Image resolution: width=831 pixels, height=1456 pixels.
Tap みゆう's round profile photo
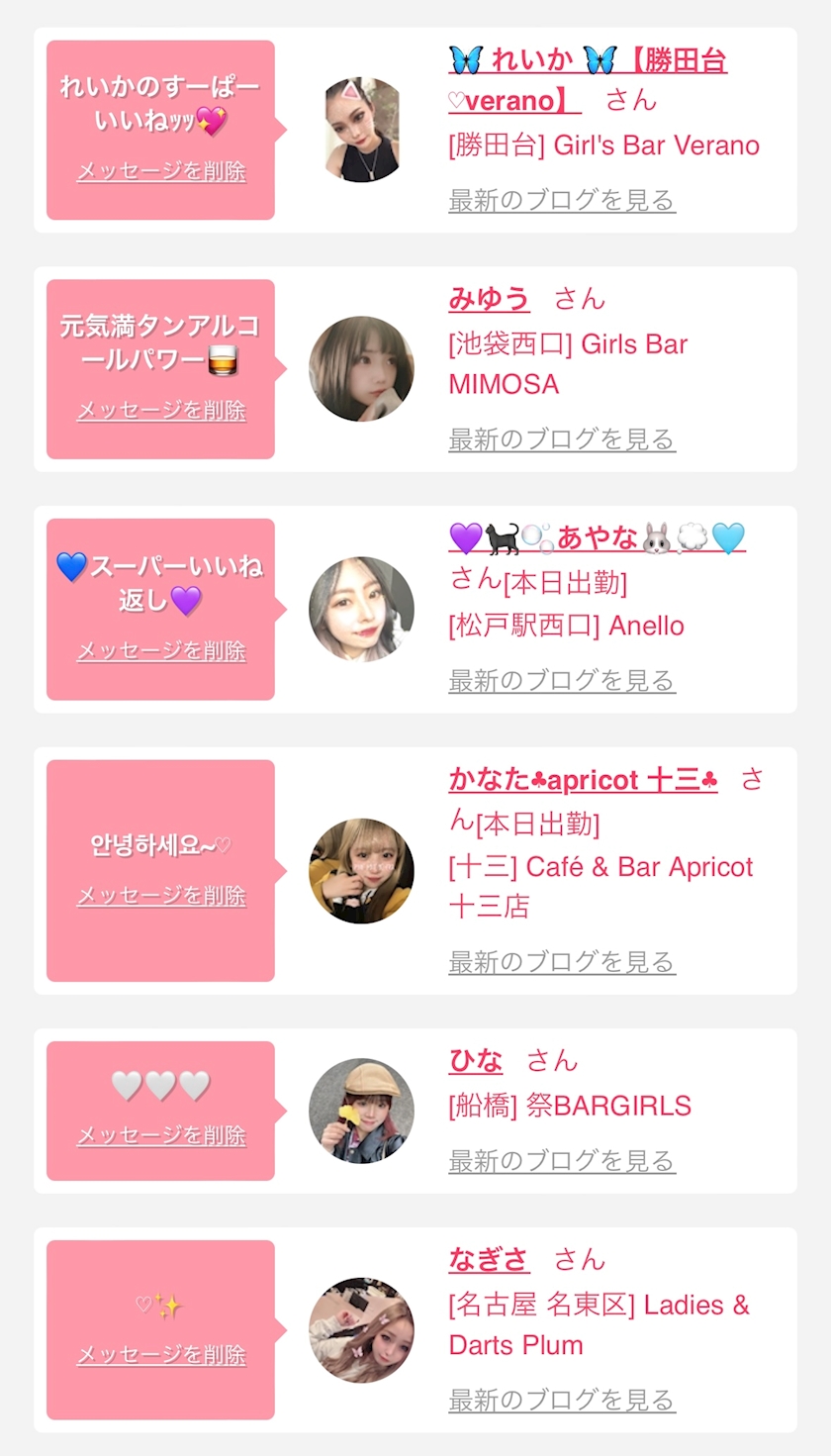361,369
